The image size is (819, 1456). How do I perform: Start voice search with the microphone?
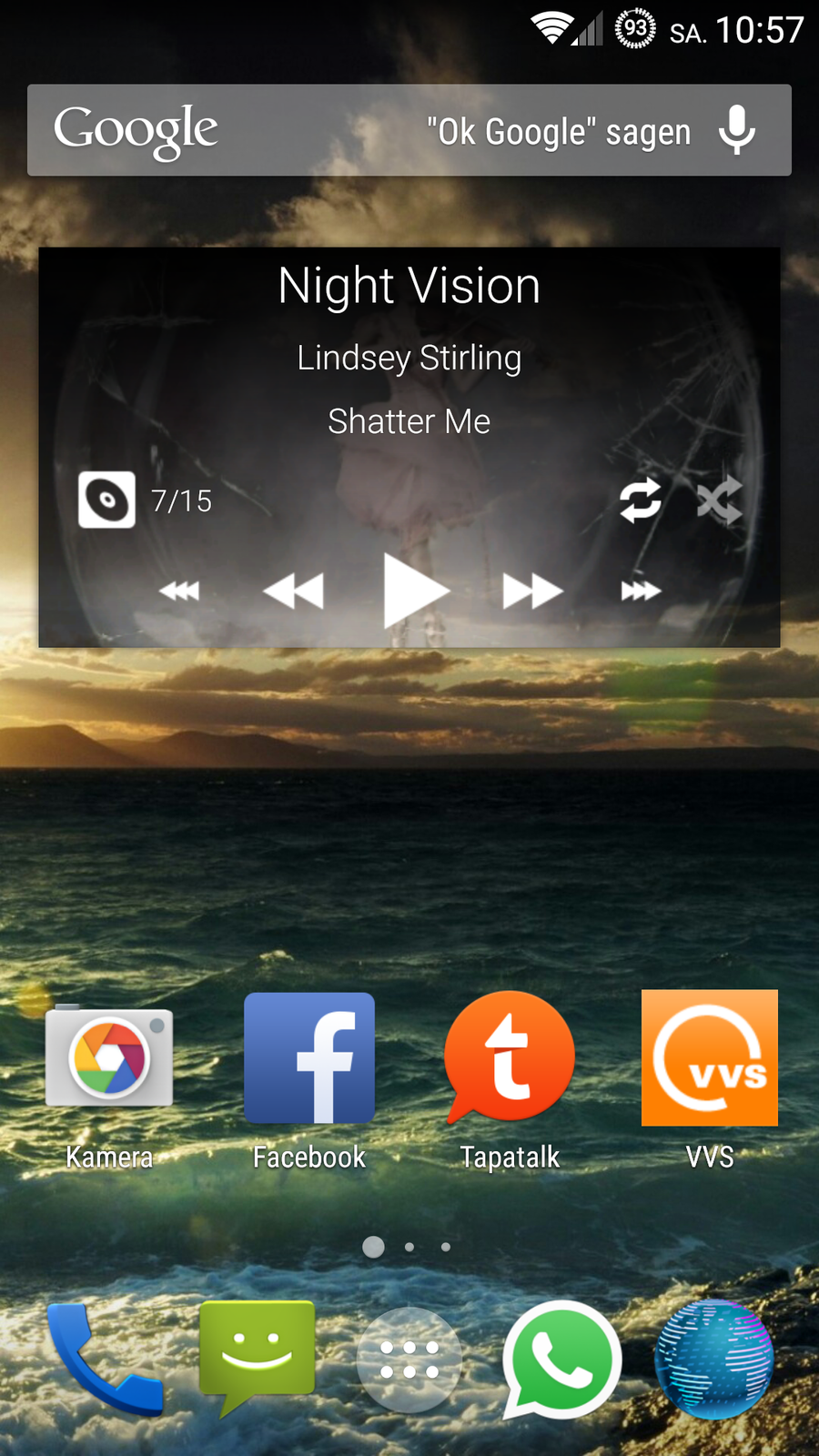737,130
